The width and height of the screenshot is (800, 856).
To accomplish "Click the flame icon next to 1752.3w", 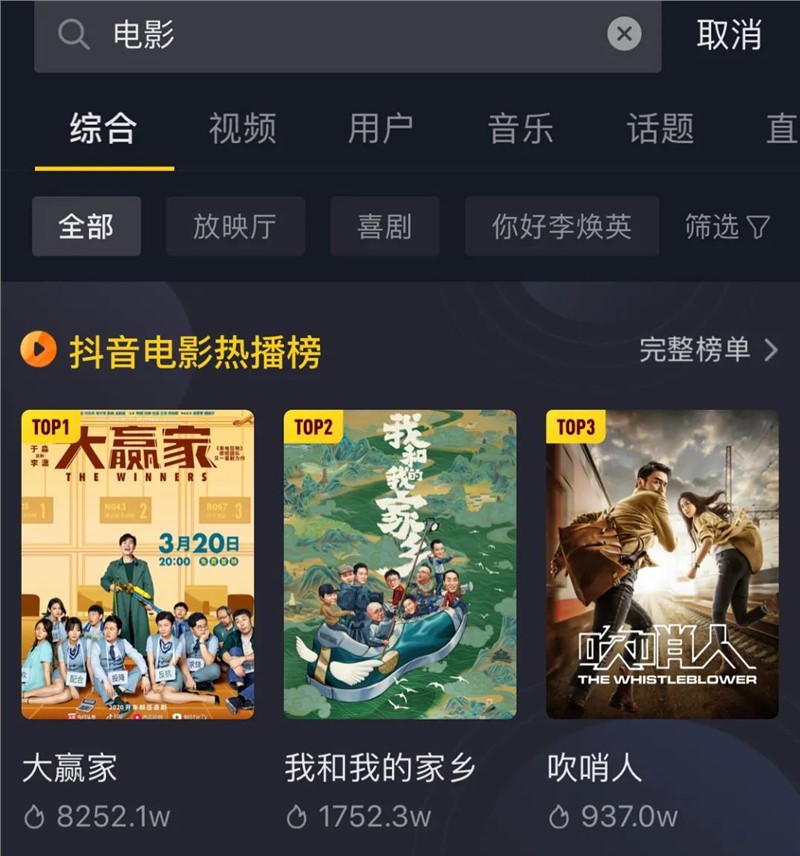I will [x=296, y=815].
